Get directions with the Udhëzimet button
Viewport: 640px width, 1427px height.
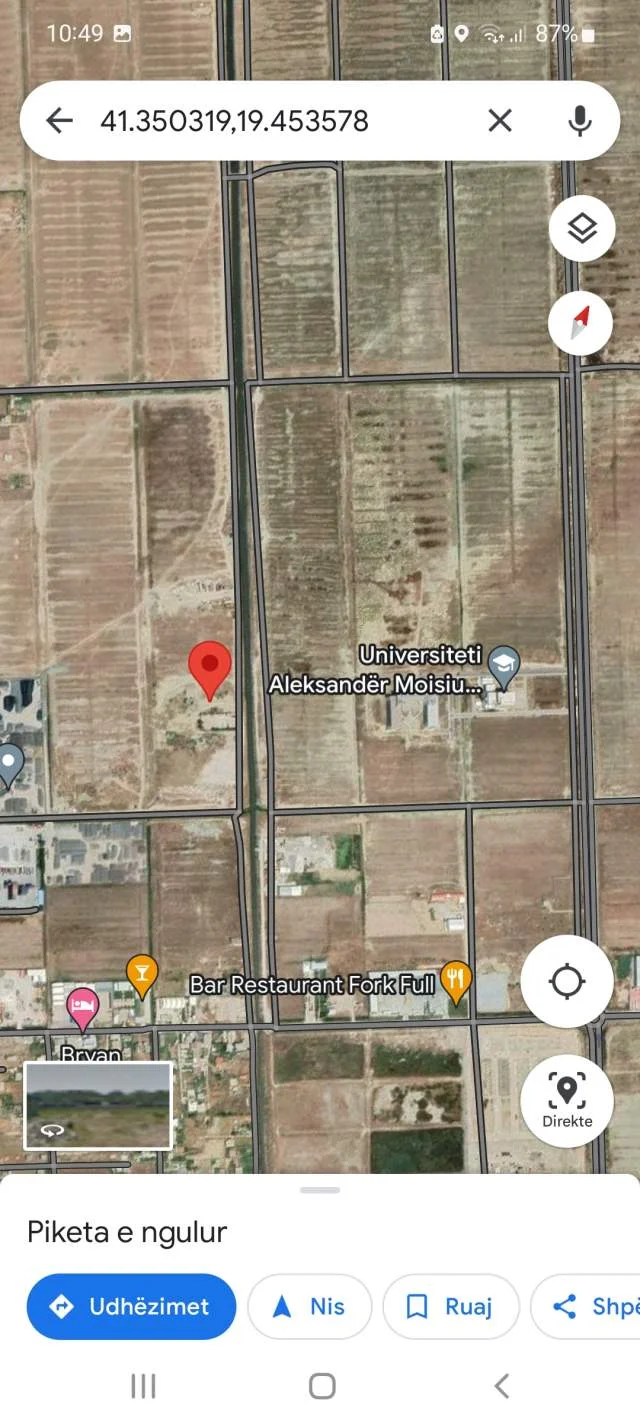(131, 1306)
